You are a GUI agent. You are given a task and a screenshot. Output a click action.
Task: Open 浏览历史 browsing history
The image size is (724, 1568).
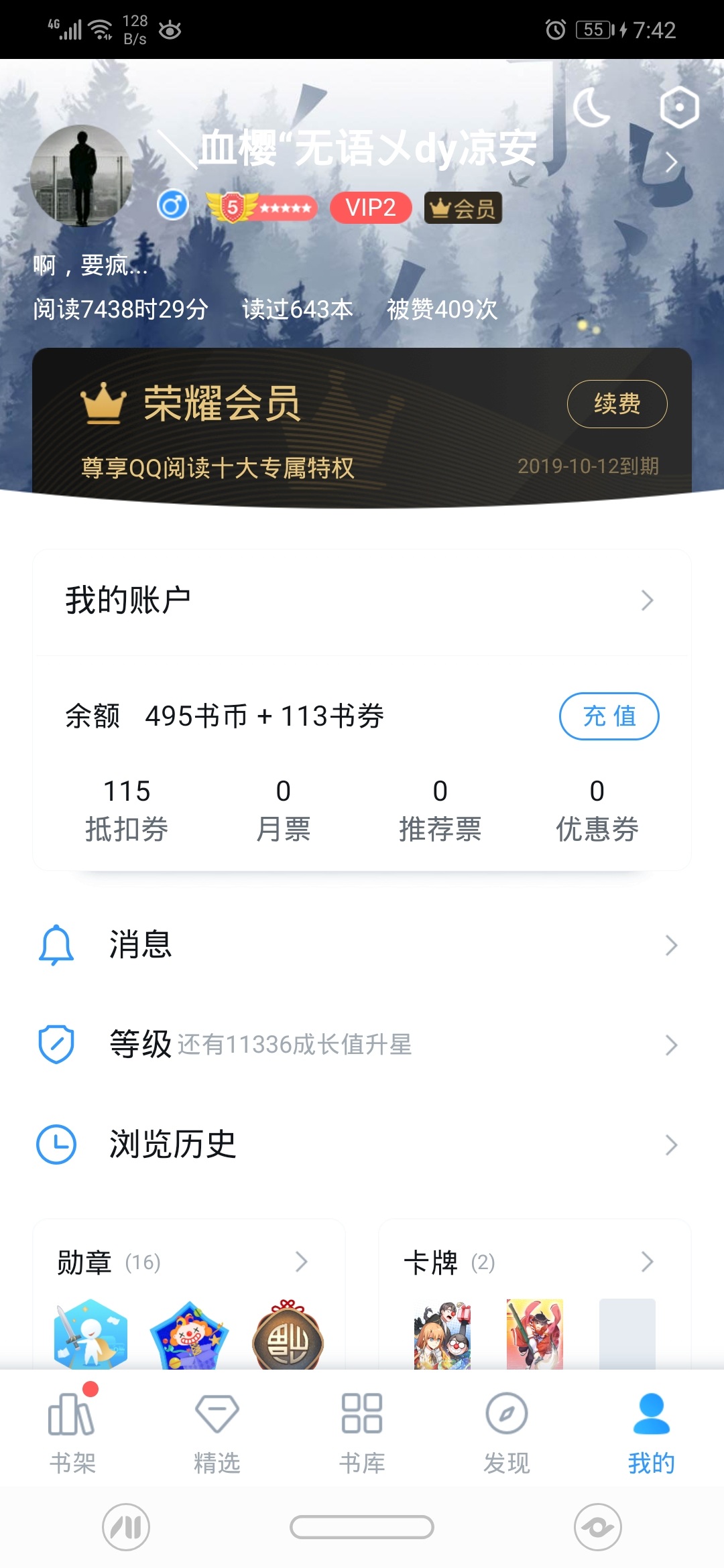362,1145
